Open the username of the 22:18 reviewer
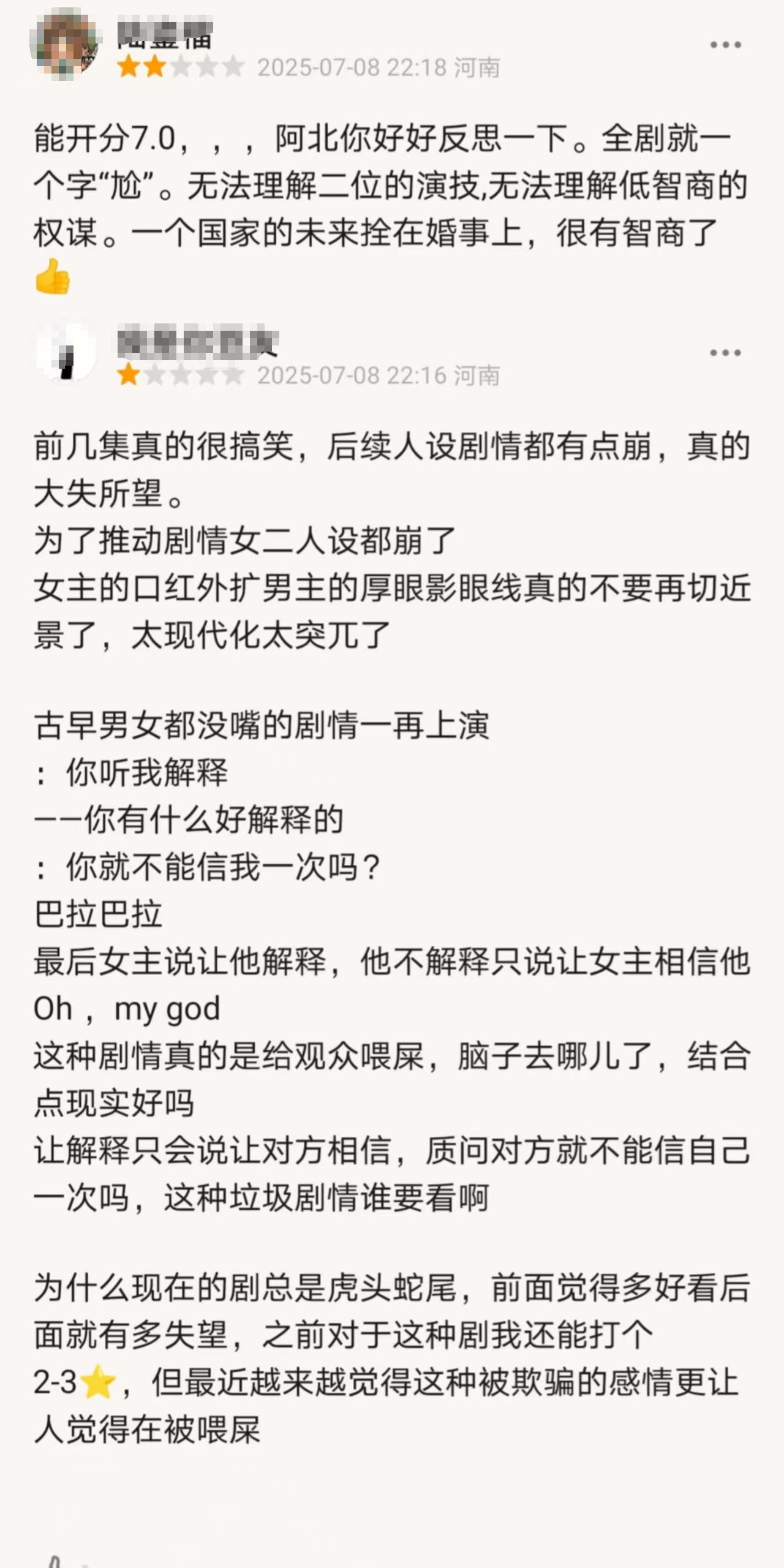Screen dimensions: 784x1568 pos(165,36)
